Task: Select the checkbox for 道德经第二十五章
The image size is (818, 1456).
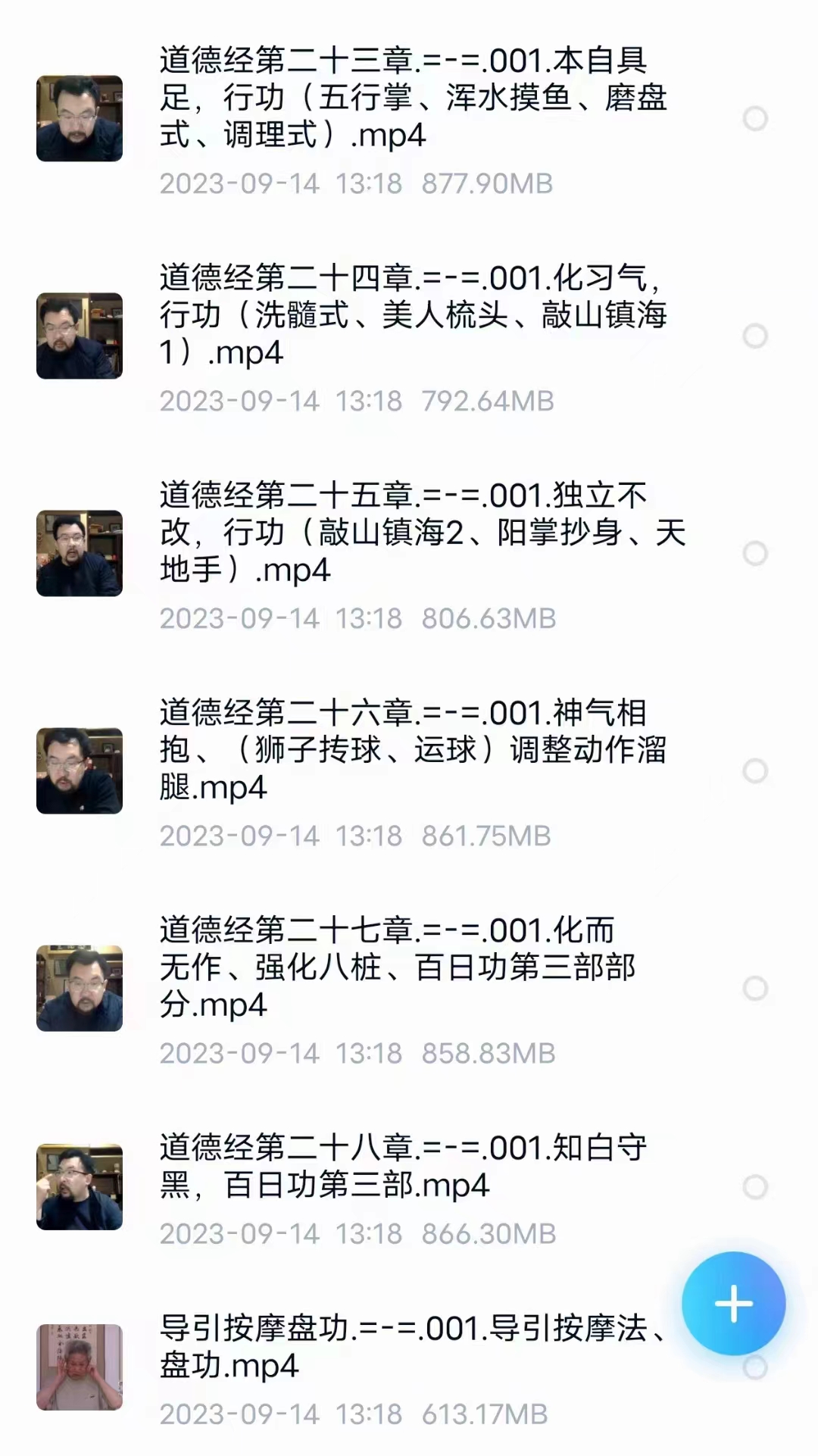Action: click(x=755, y=554)
